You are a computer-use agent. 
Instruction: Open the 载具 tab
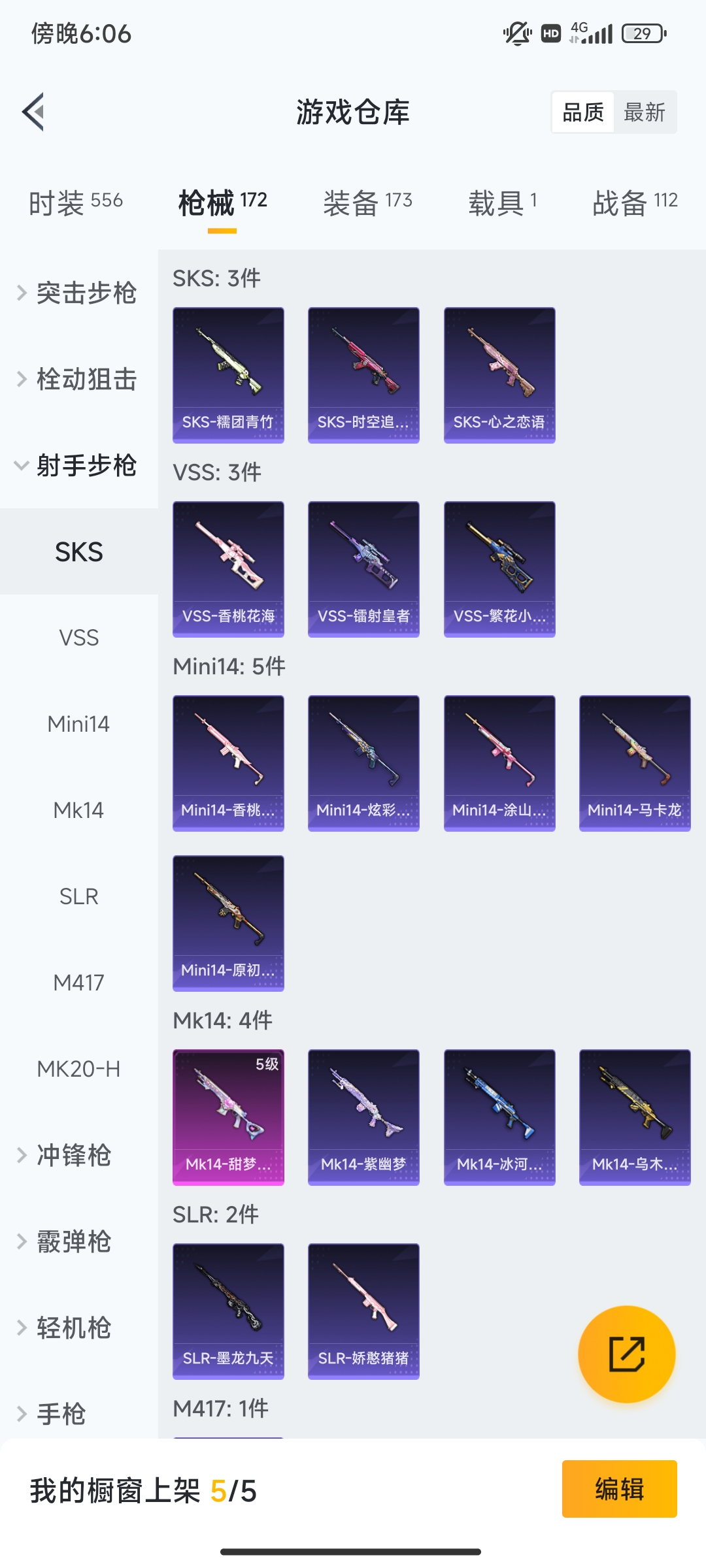coord(502,203)
